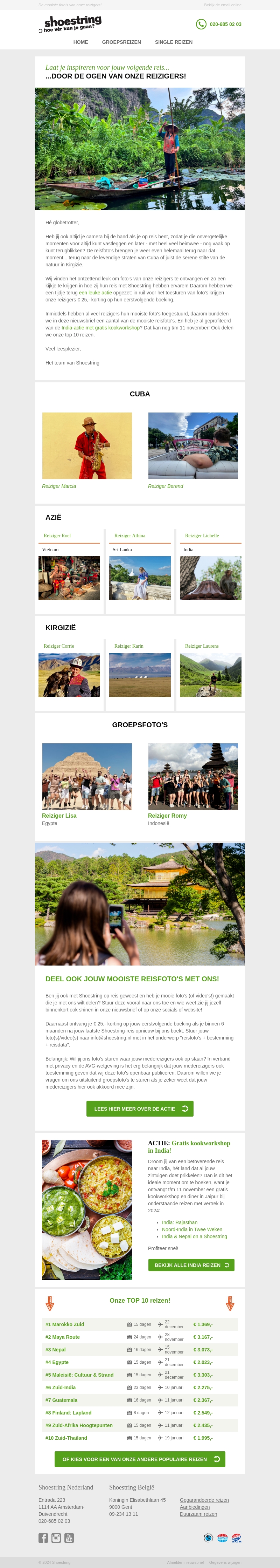Open Shoestring Facebook page icon
The image size is (280, 1568).
[43, 1538]
